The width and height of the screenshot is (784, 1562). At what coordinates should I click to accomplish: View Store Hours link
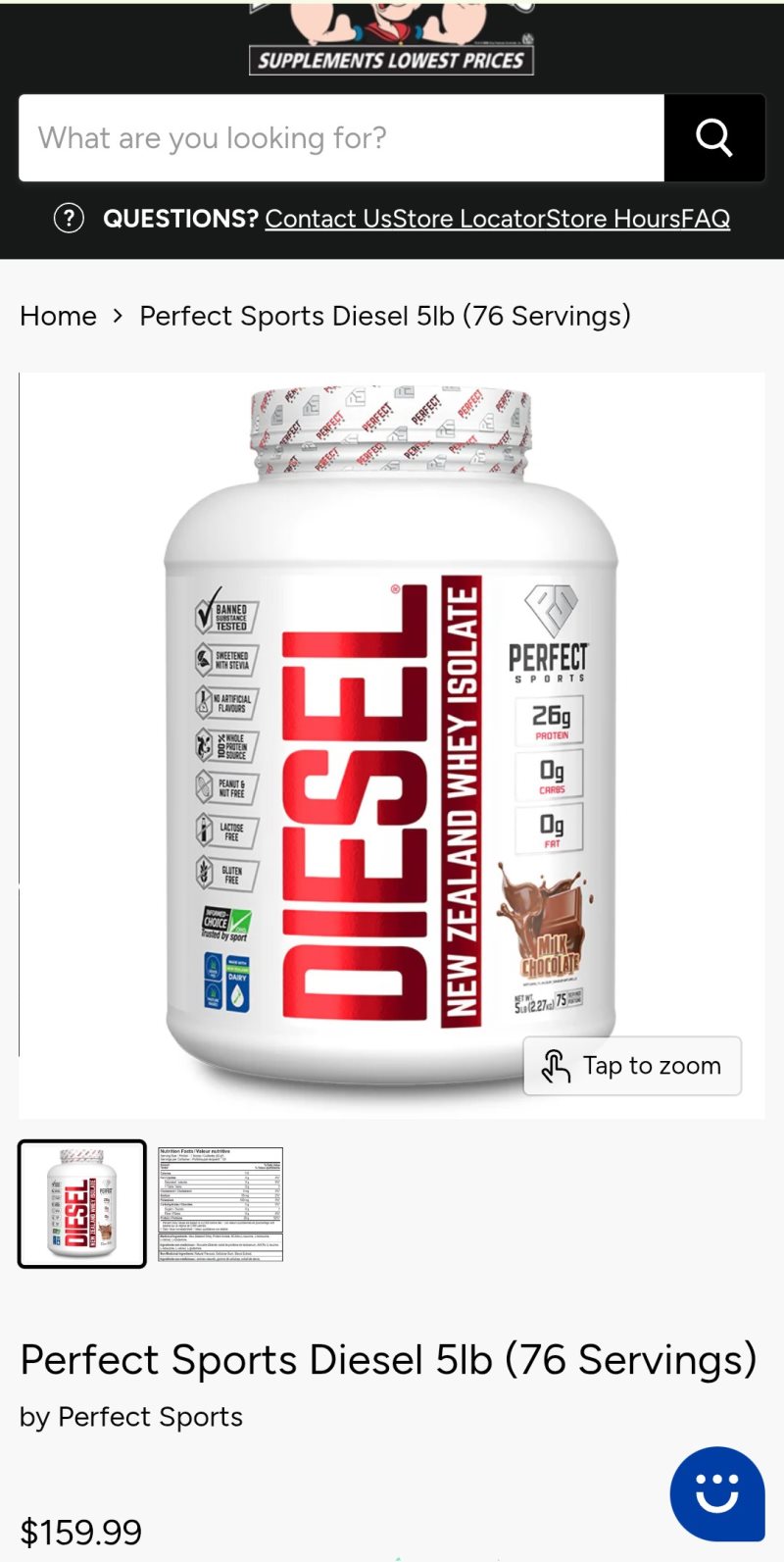(608, 219)
